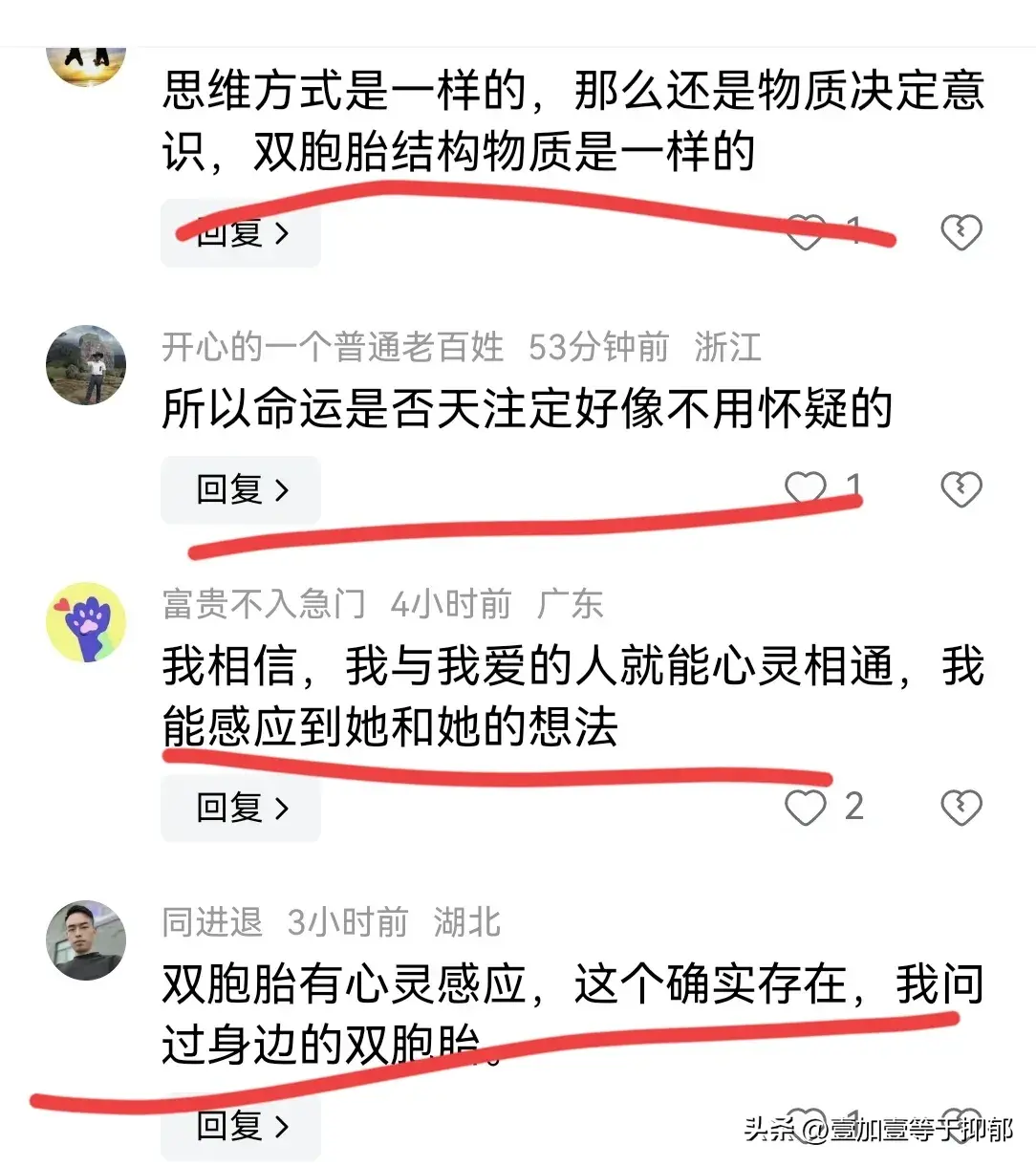Reply to 开心的一个普通老百姓's comment
The image size is (1036, 1166).
point(241,490)
